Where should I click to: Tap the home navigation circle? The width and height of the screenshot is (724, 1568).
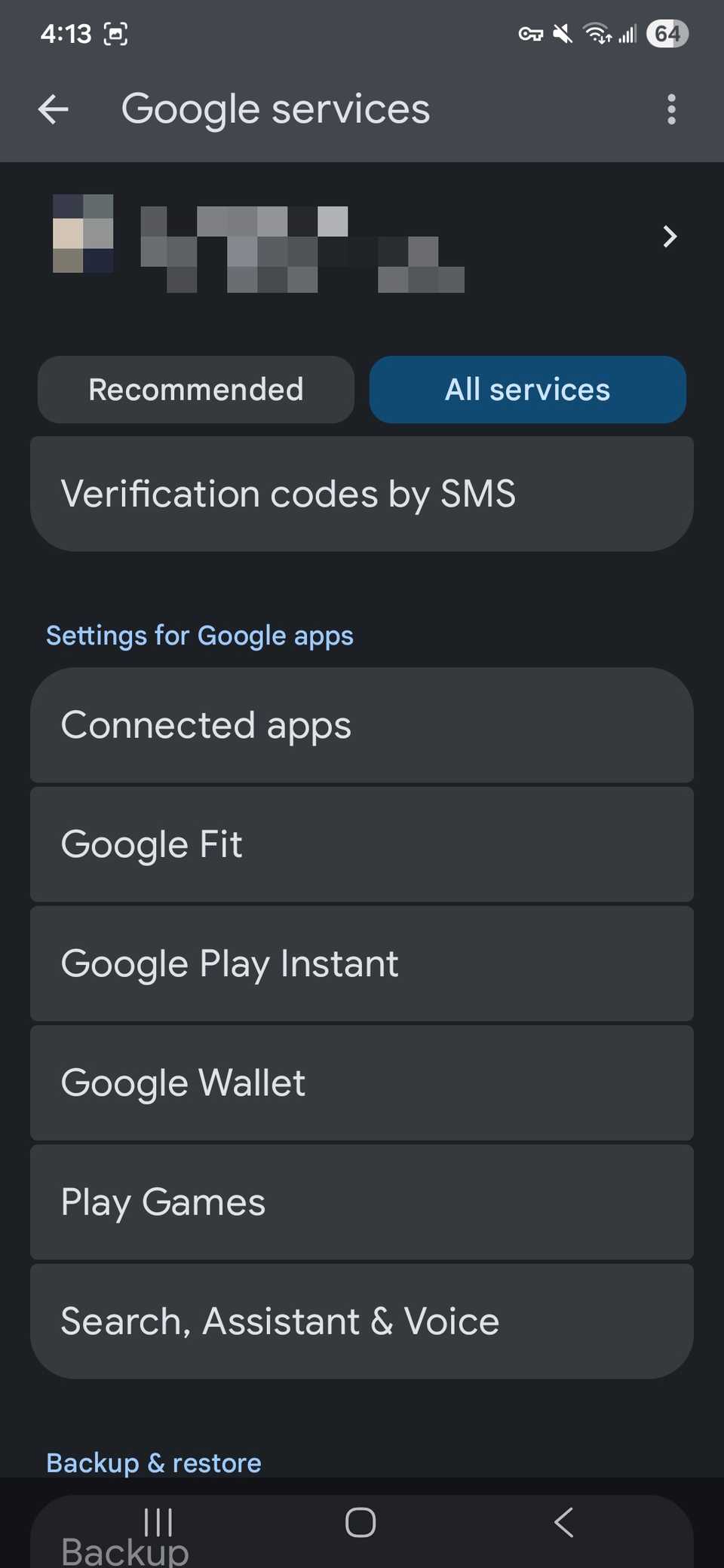pos(360,1521)
